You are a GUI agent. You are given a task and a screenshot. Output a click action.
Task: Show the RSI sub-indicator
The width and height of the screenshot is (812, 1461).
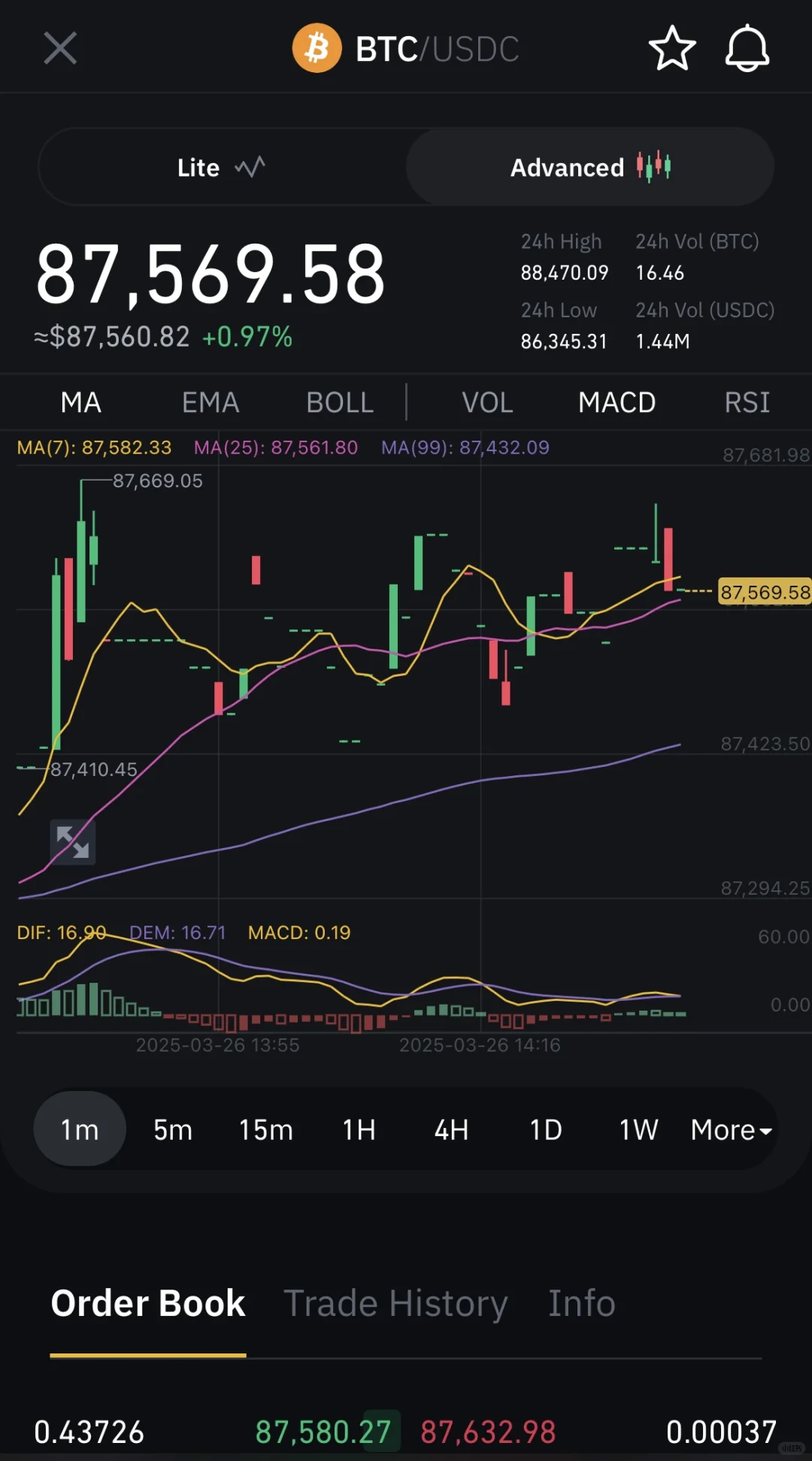click(747, 403)
